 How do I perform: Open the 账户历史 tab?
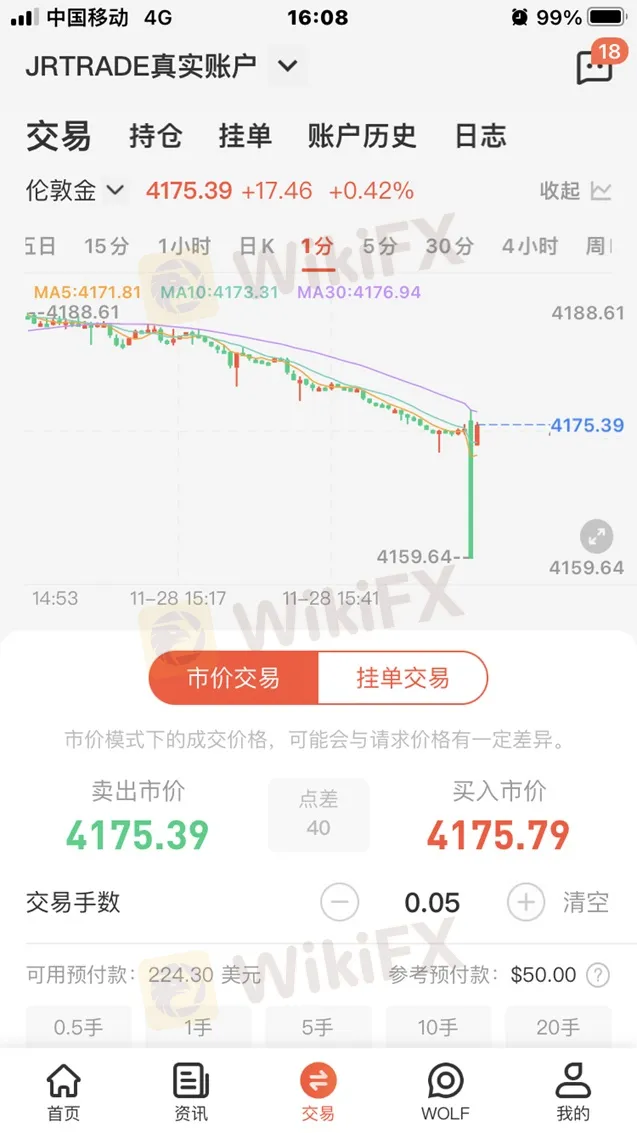pyautogui.click(x=362, y=136)
